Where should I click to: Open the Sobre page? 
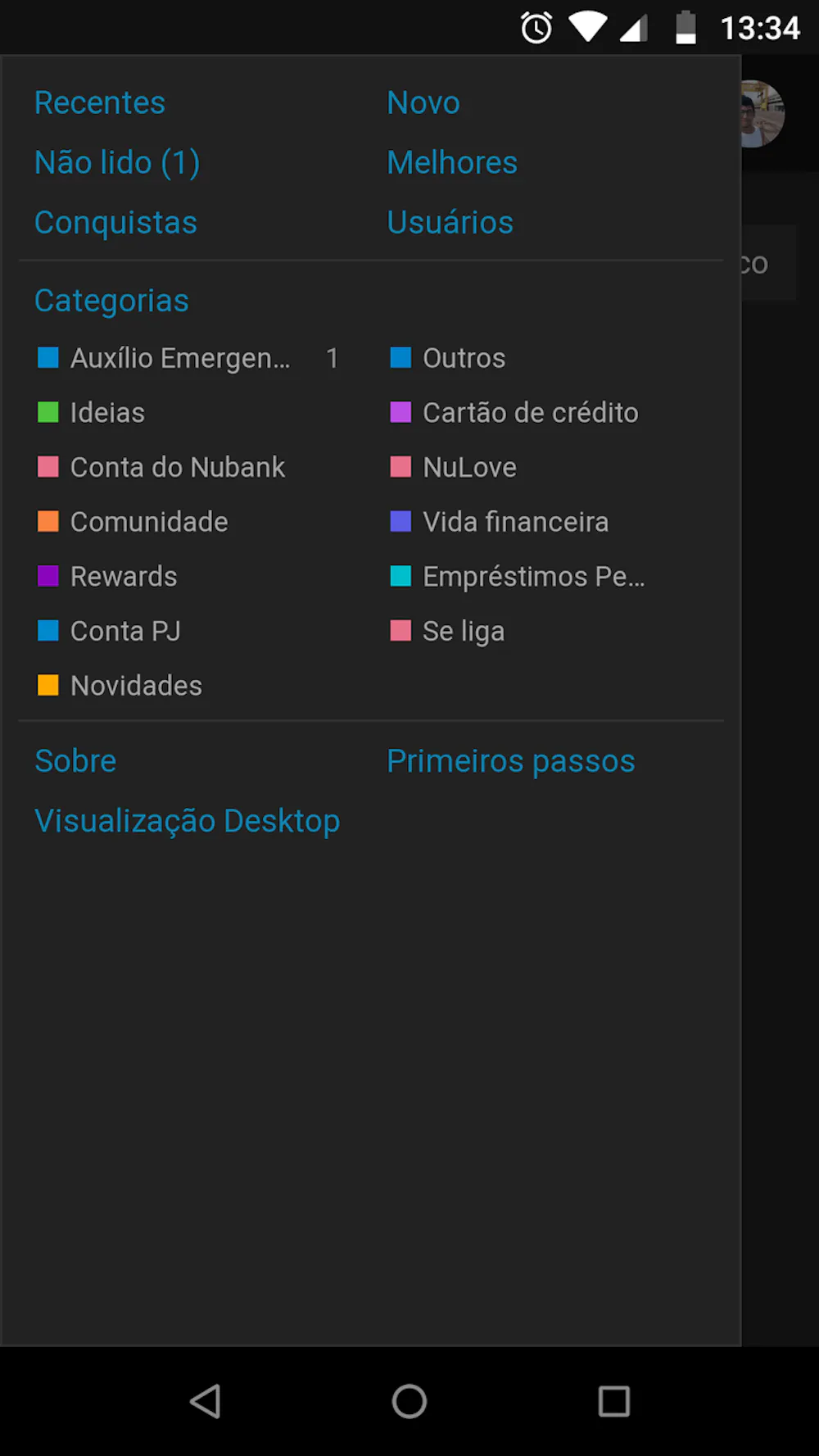75,761
